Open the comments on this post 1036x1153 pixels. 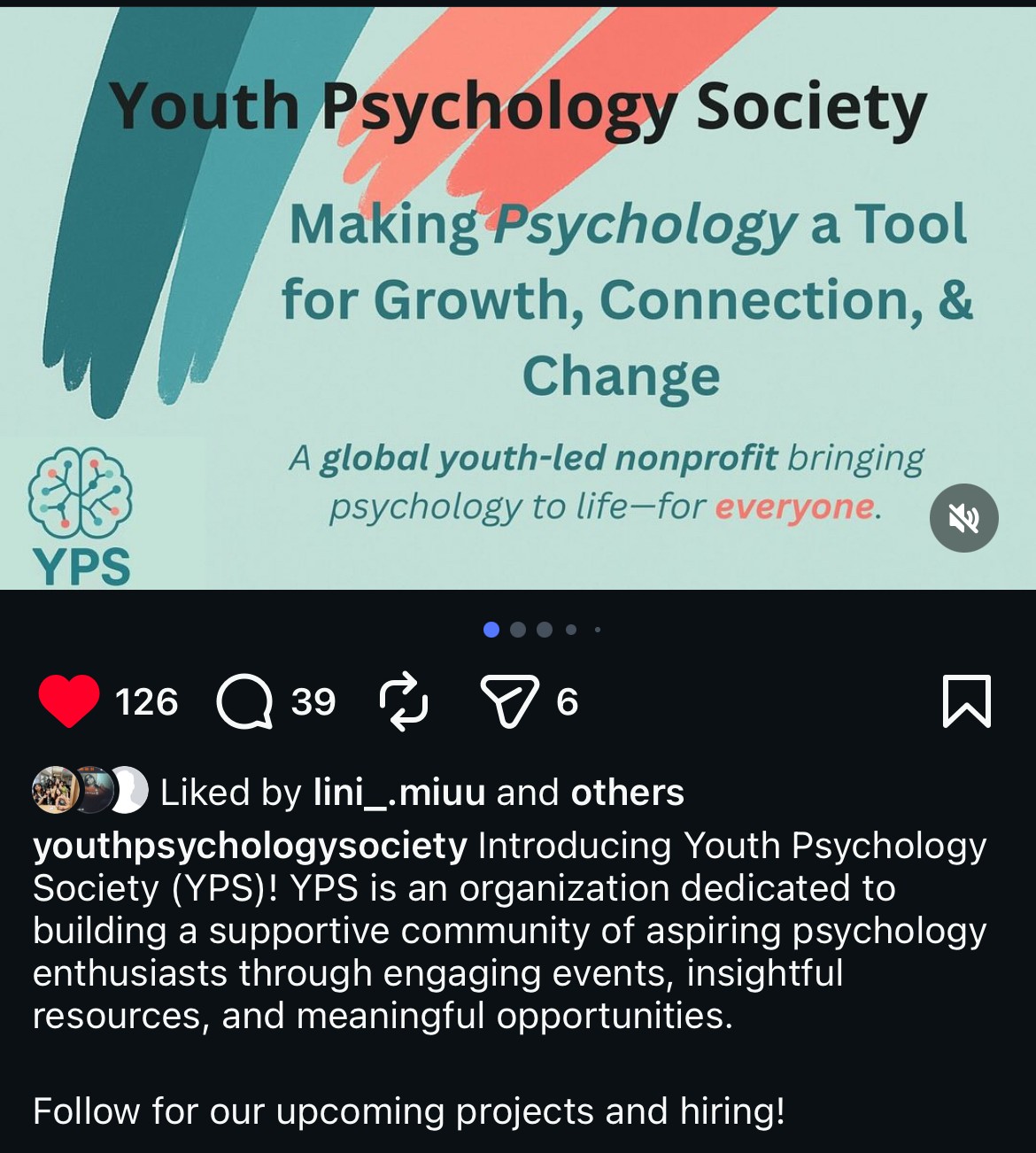[245, 702]
